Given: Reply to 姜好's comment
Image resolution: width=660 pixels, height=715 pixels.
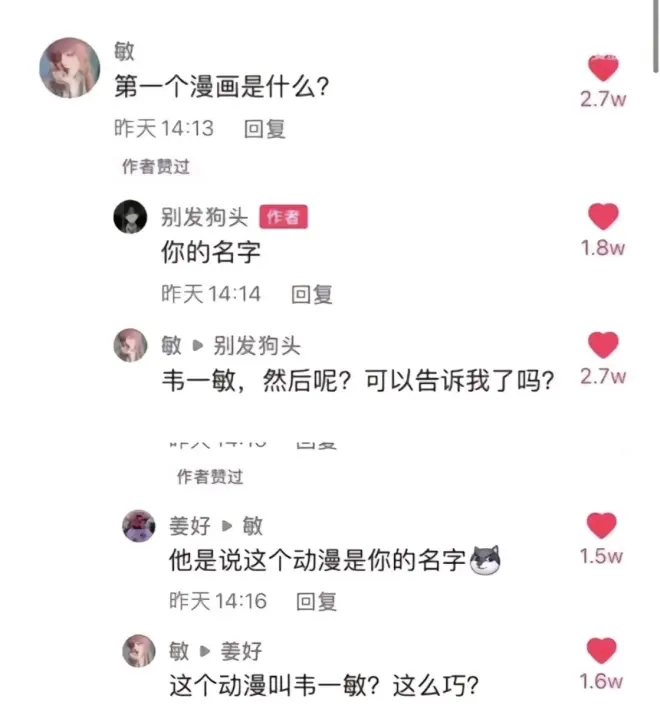Looking at the screenshot, I should click(316, 601).
